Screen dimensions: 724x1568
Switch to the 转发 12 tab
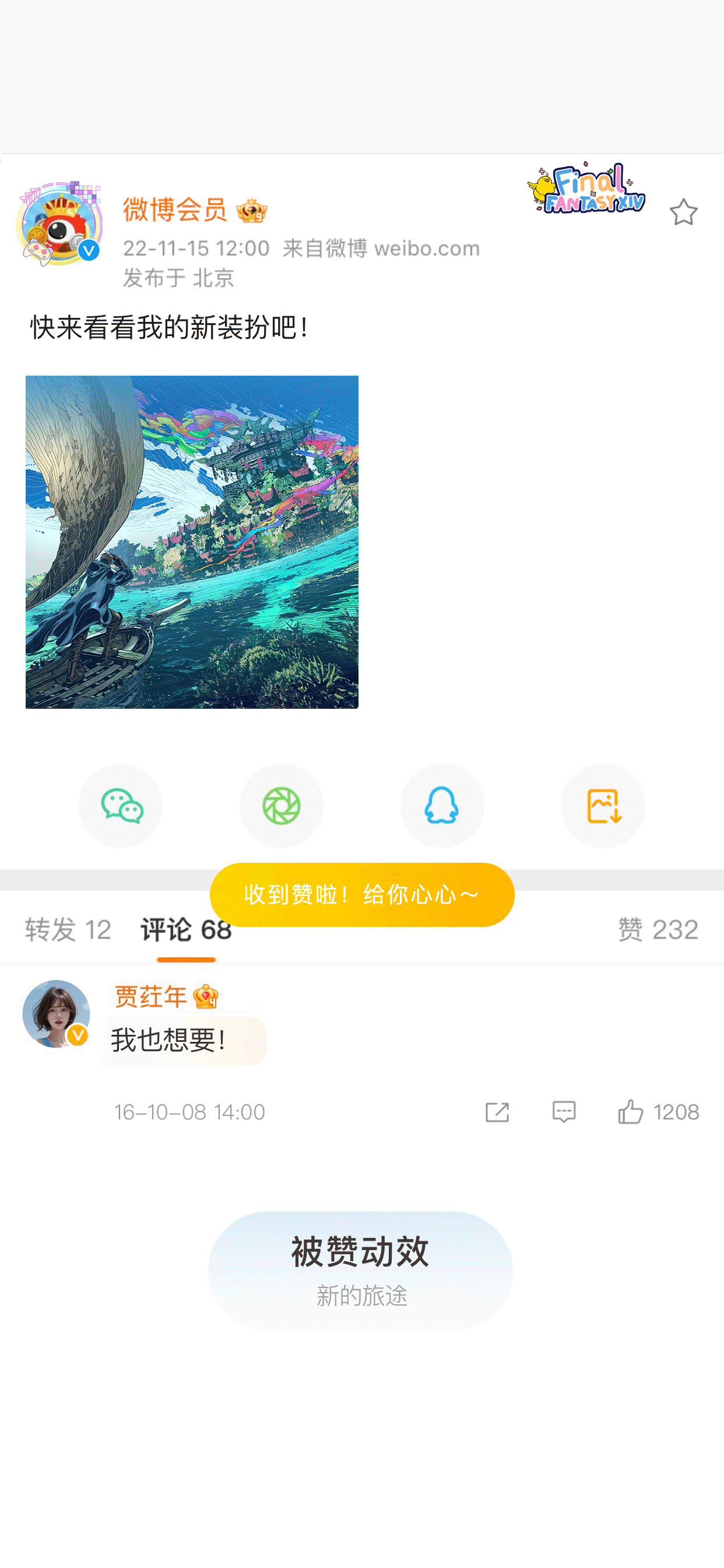[x=67, y=929]
